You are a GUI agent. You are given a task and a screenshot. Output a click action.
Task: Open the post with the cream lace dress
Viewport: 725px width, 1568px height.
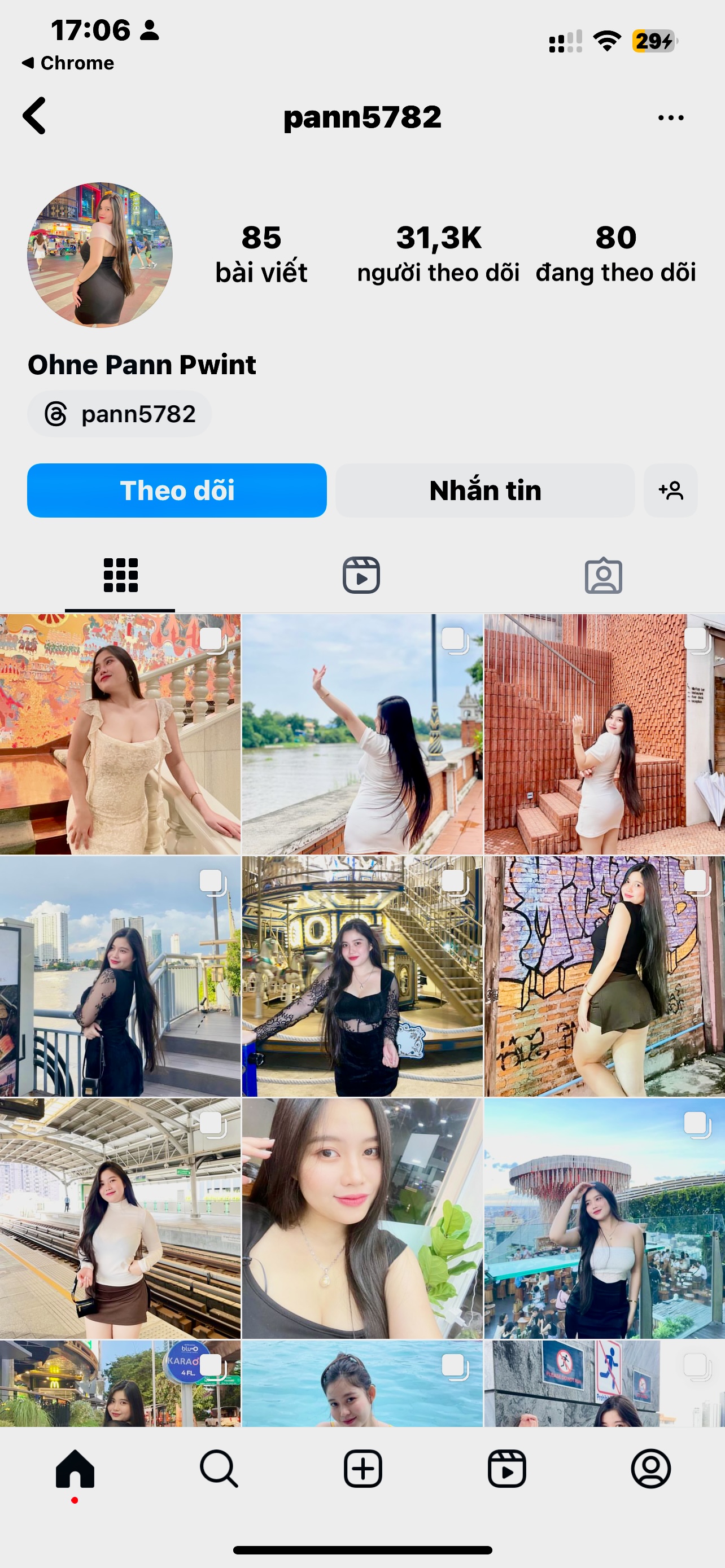coord(120,734)
